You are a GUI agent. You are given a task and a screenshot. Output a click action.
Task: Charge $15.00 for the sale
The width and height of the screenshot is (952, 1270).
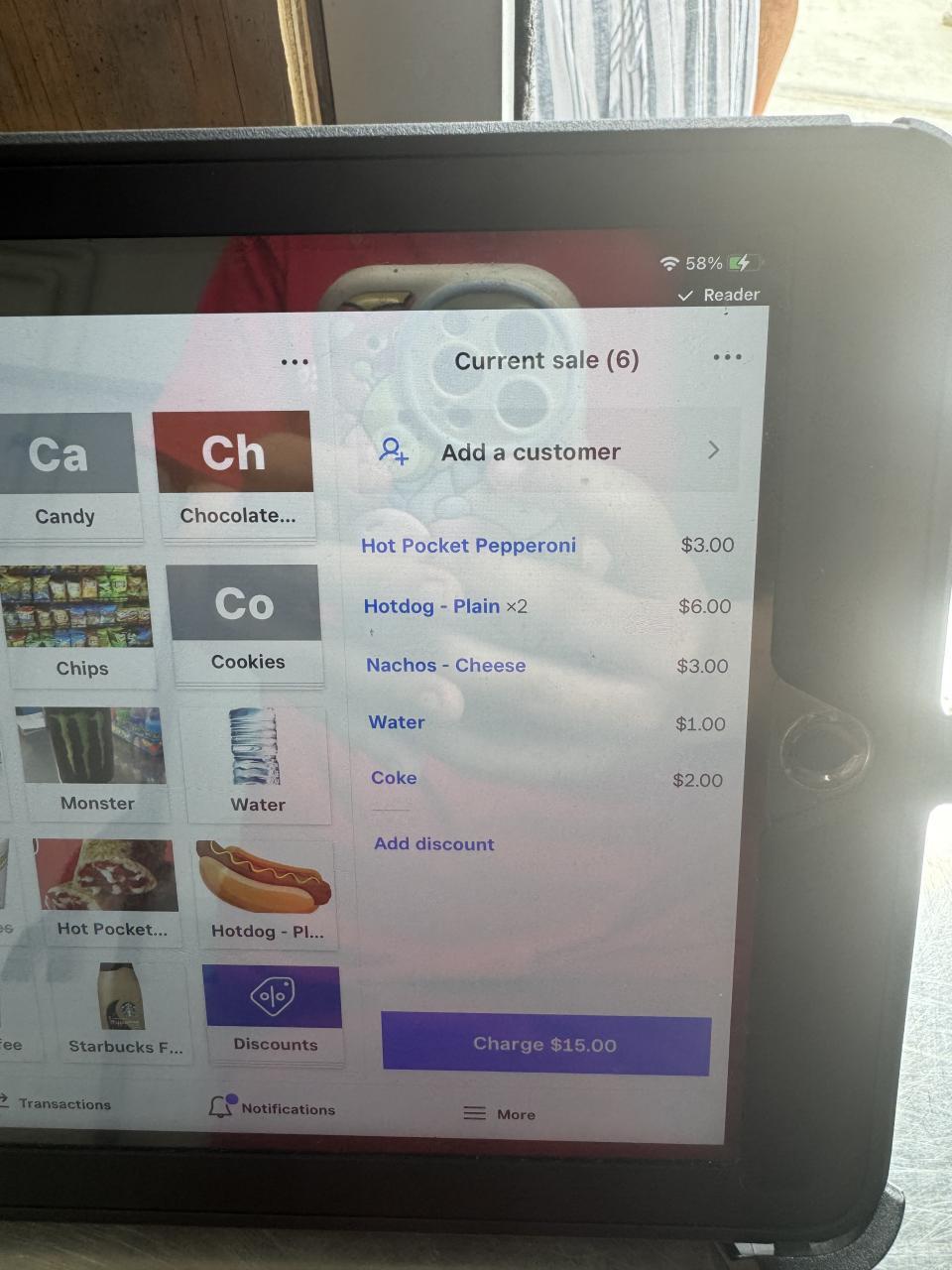[545, 1045]
